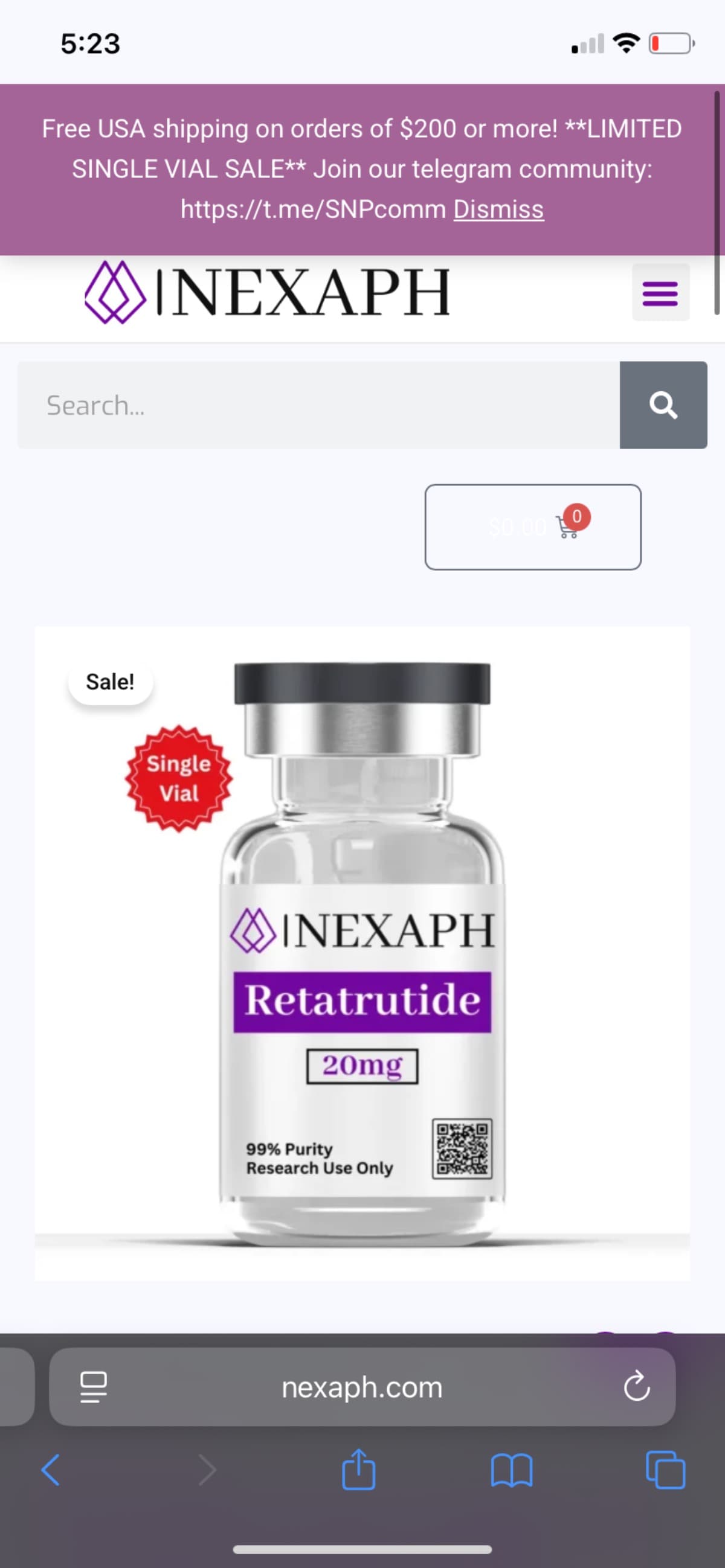Open the hamburger navigation menu
725x1568 pixels.
[x=660, y=293]
